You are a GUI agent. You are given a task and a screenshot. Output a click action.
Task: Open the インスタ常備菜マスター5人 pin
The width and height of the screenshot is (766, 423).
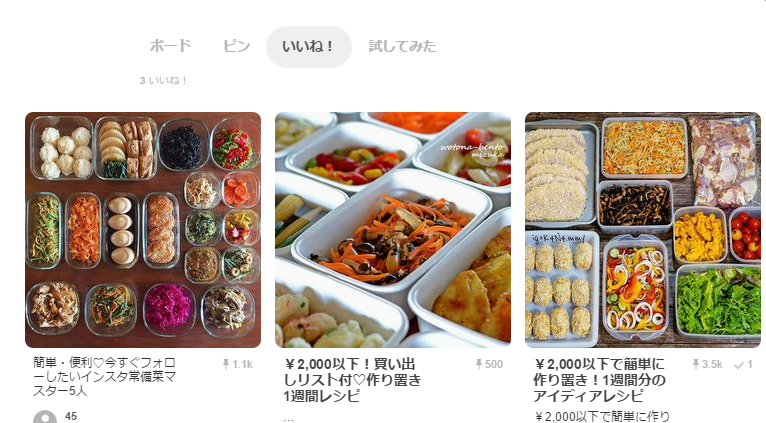click(x=142, y=230)
